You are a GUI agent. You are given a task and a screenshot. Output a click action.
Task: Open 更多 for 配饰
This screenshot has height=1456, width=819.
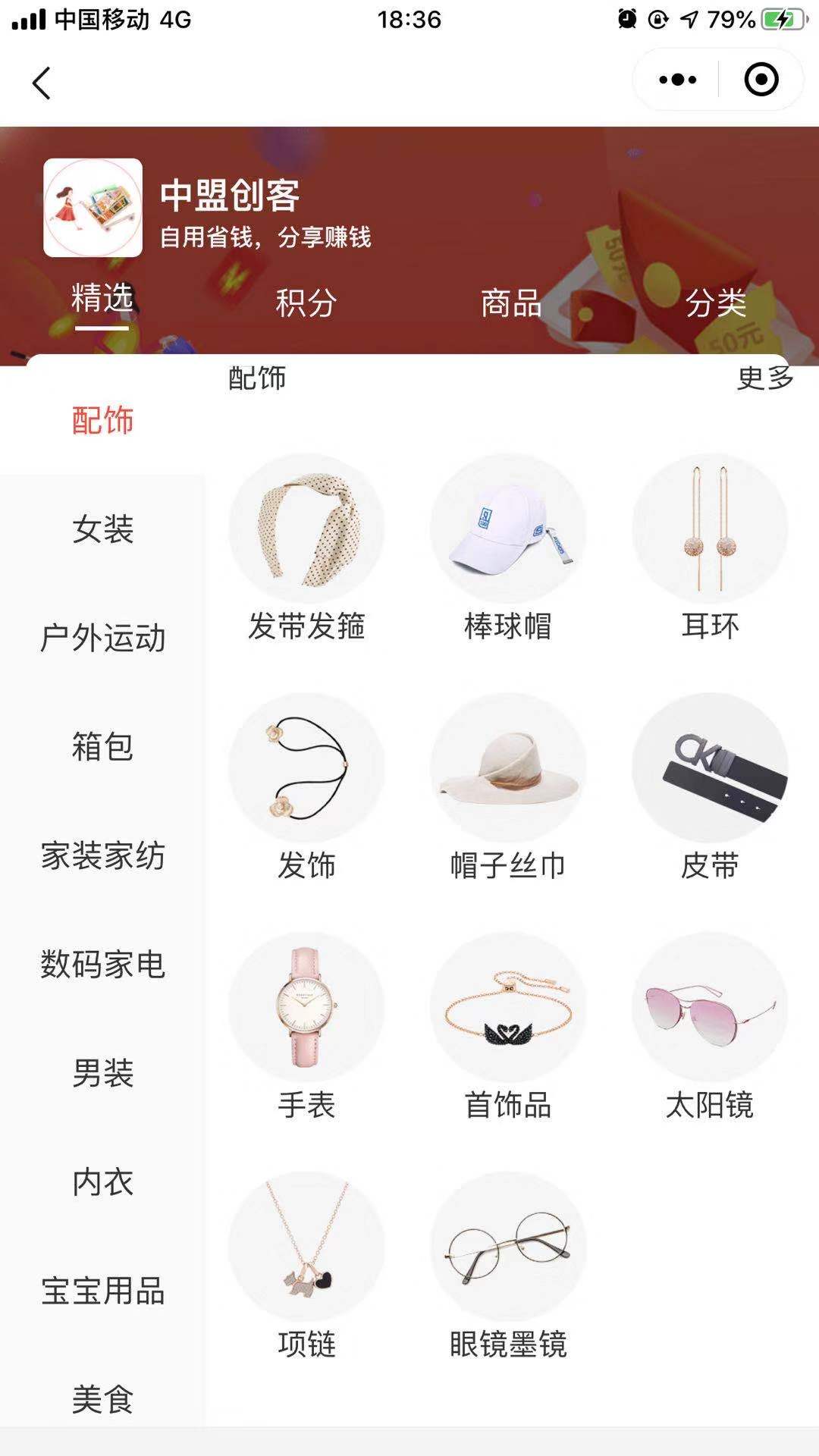click(x=764, y=377)
